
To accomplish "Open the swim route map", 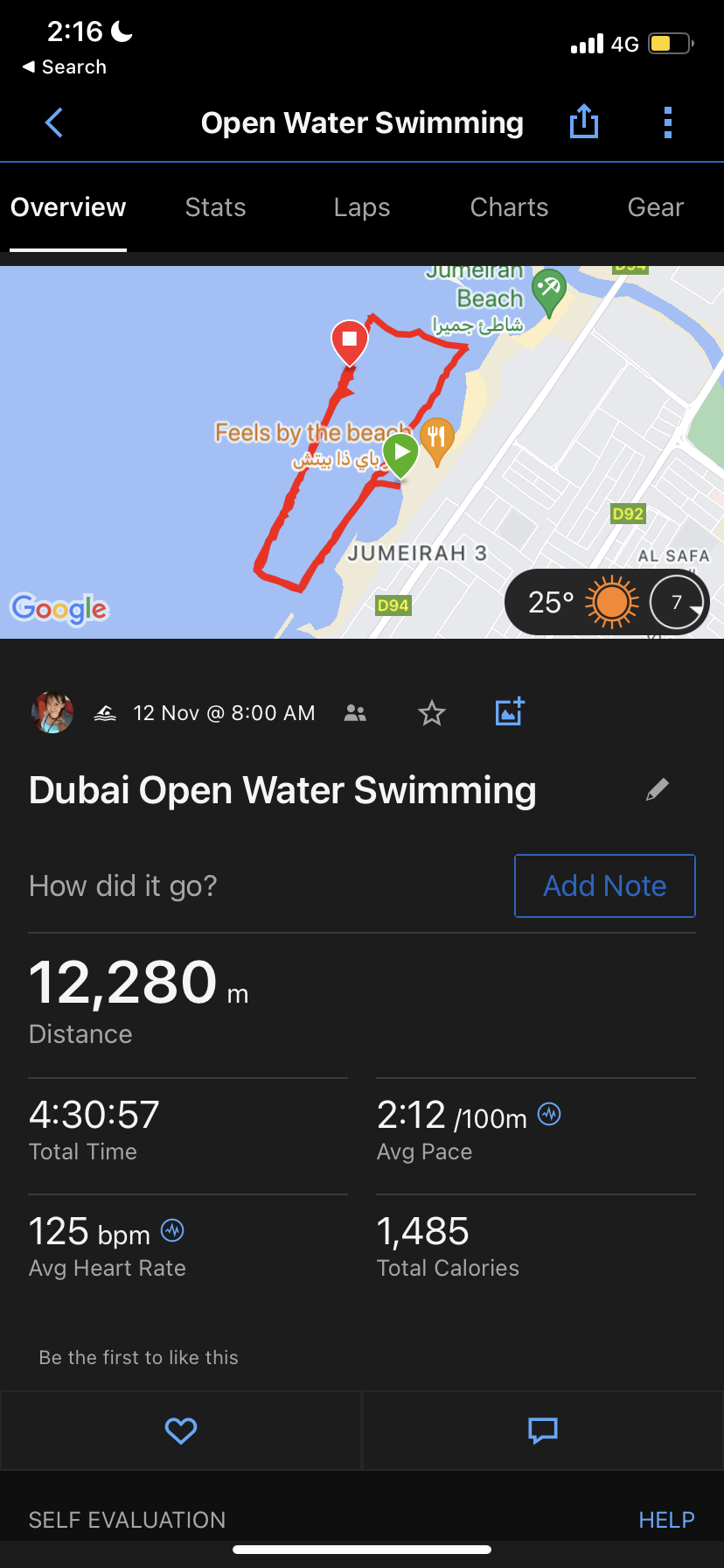I will coord(362,452).
